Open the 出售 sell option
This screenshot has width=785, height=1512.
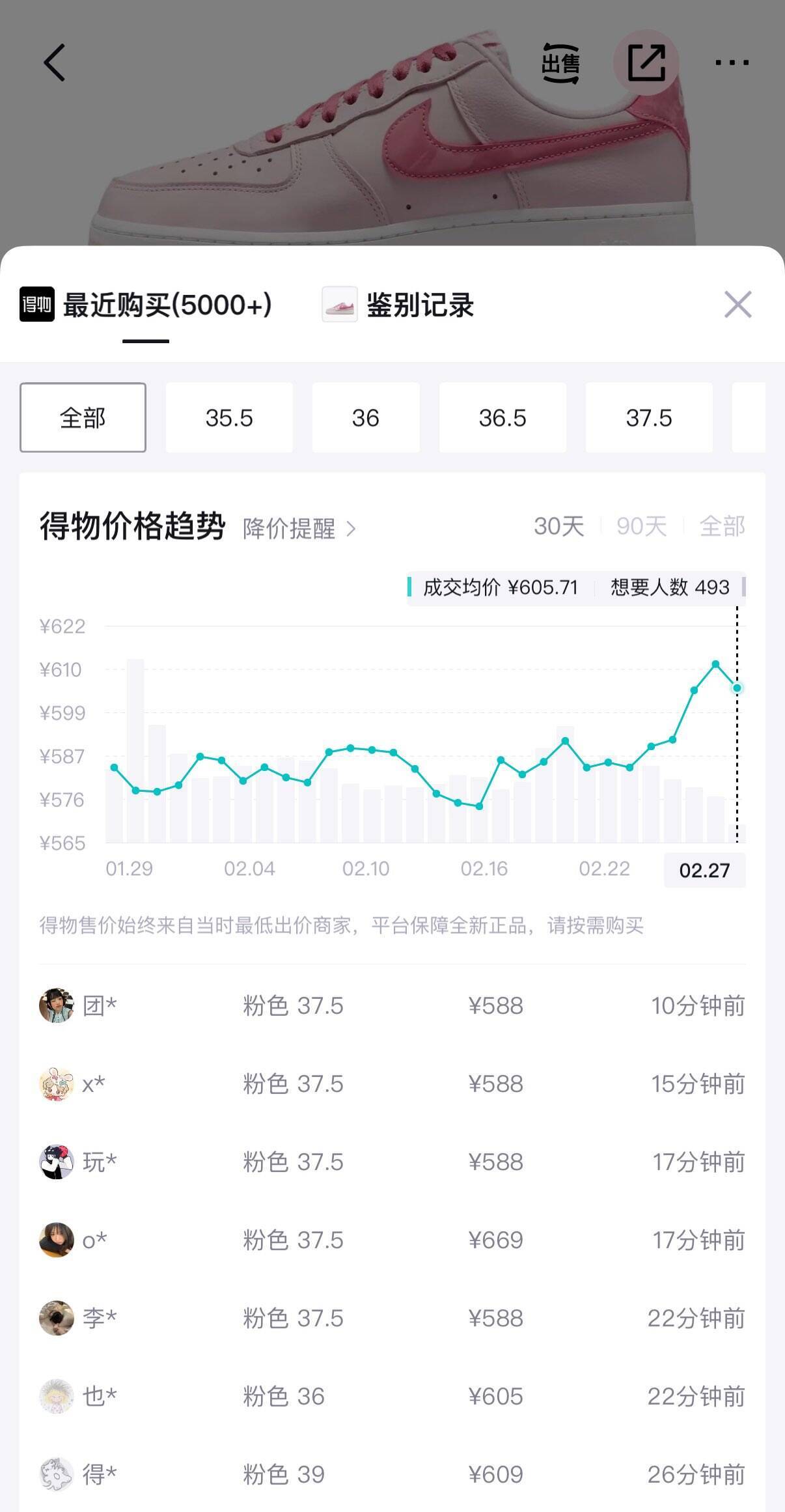pyautogui.click(x=562, y=63)
